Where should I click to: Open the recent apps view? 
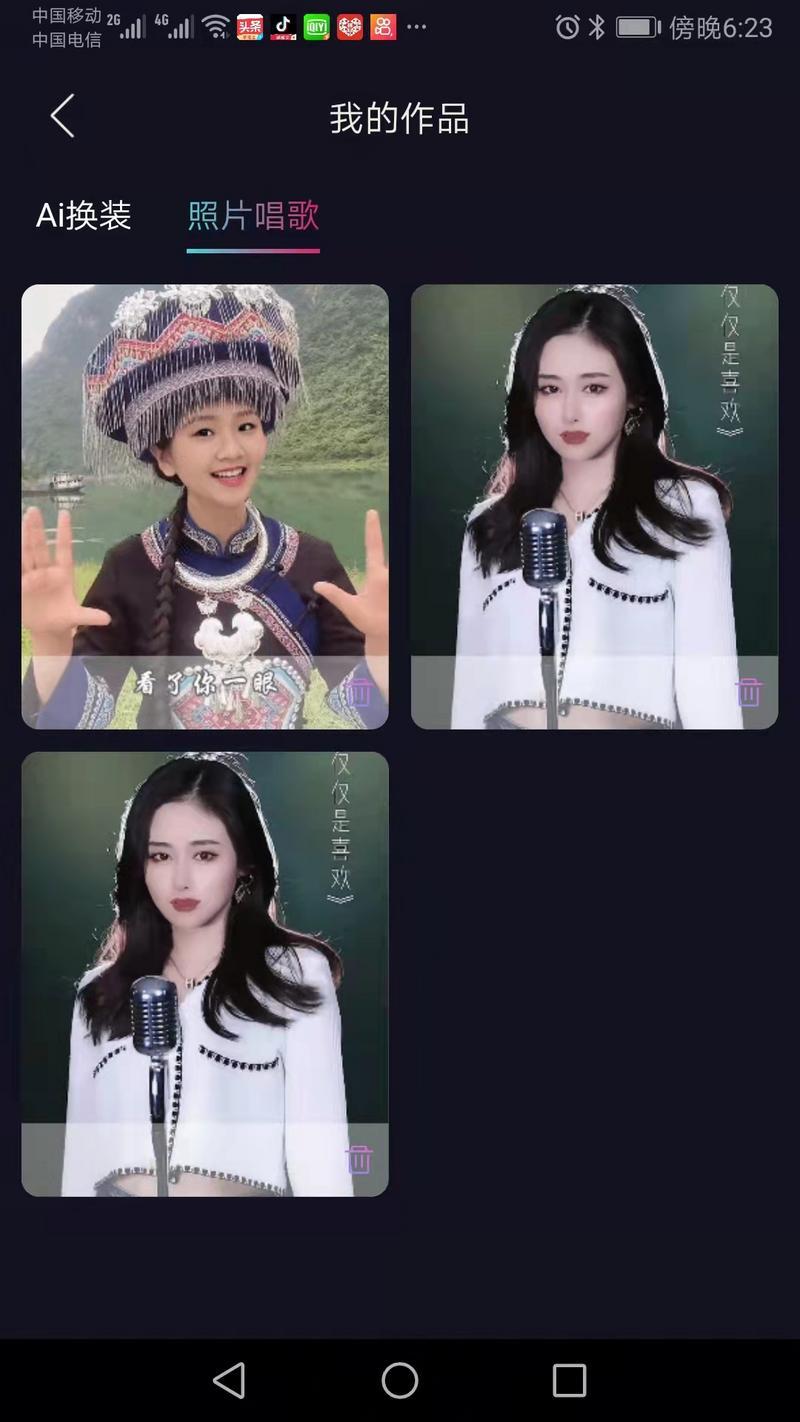[x=569, y=1380]
